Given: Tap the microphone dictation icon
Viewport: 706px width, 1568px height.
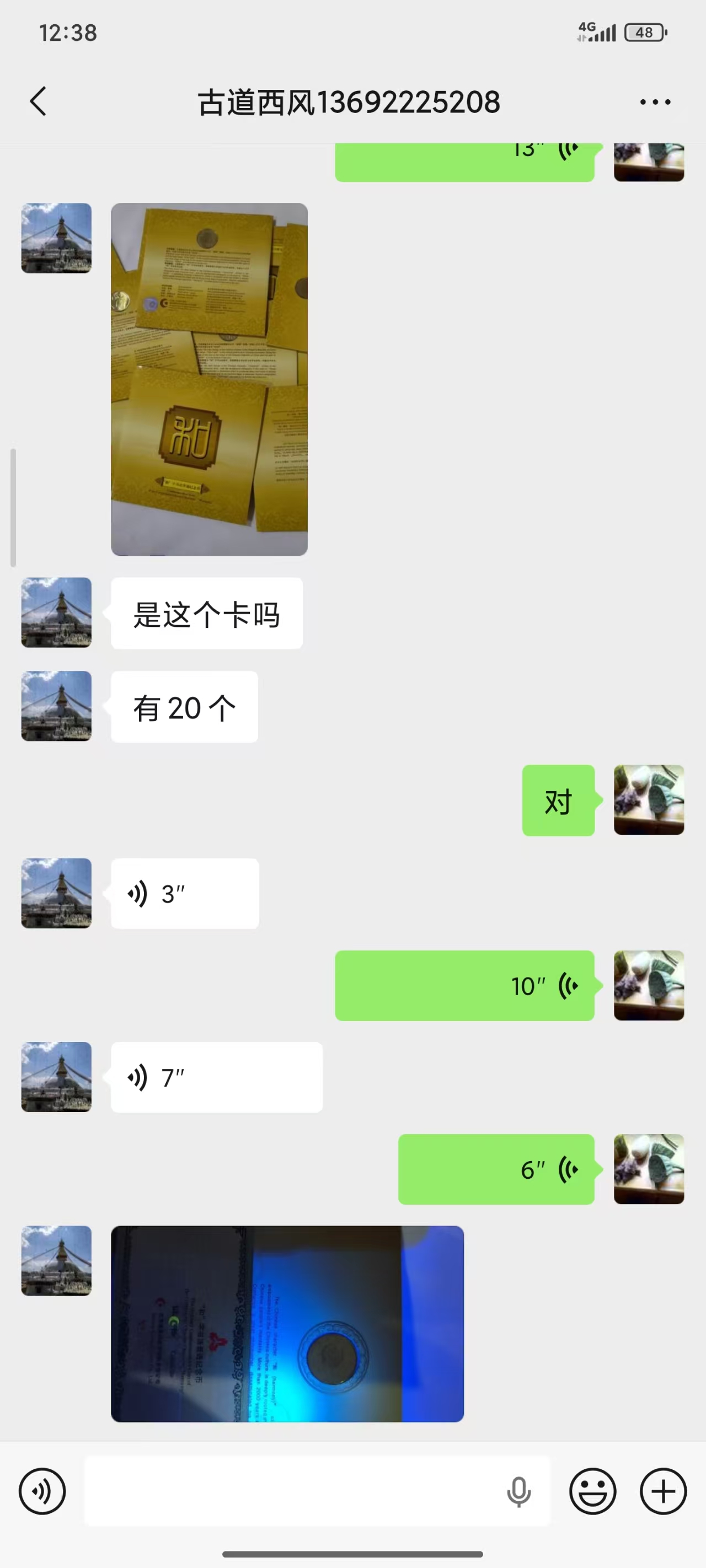Looking at the screenshot, I should (518, 1491).
